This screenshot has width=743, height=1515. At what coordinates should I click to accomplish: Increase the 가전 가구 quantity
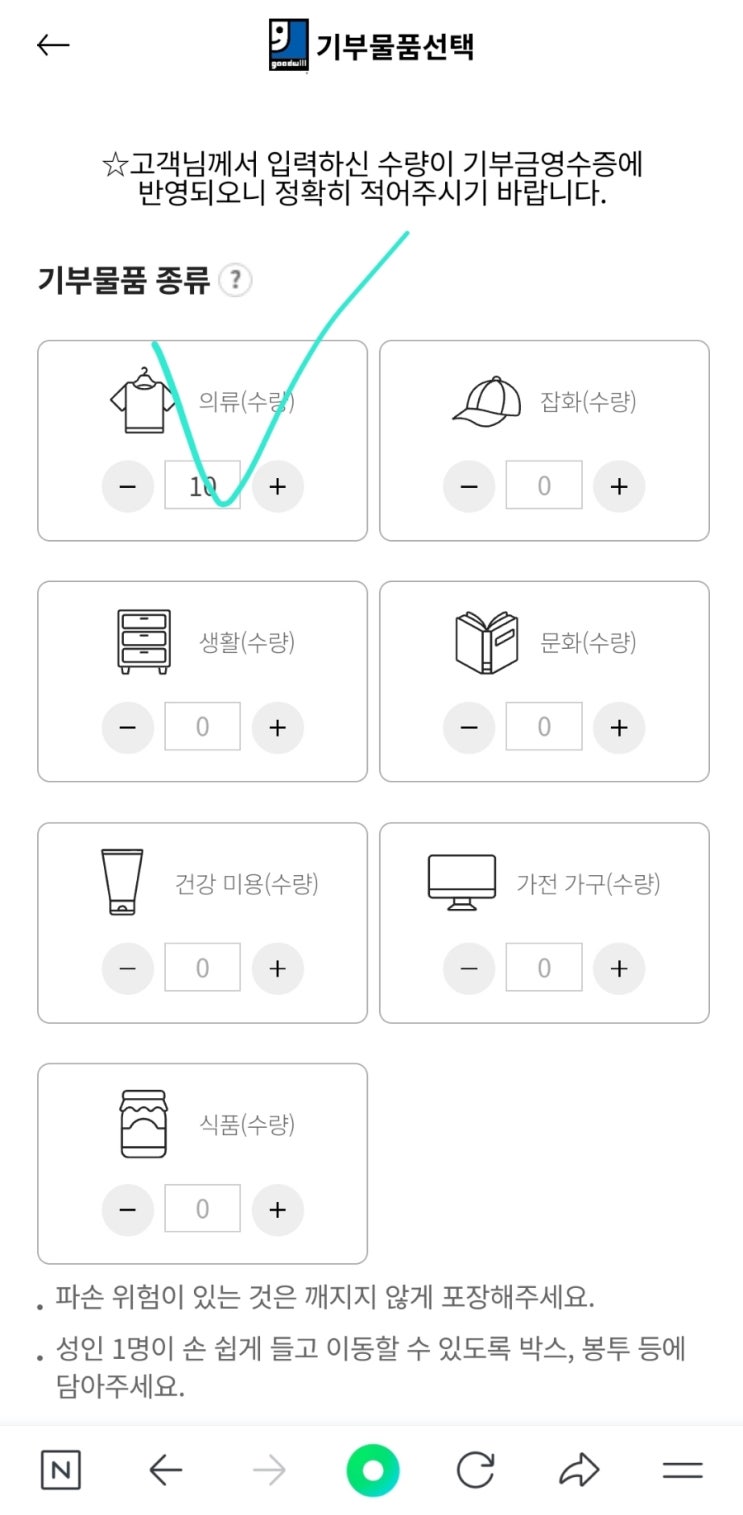[x=619, y=968]
